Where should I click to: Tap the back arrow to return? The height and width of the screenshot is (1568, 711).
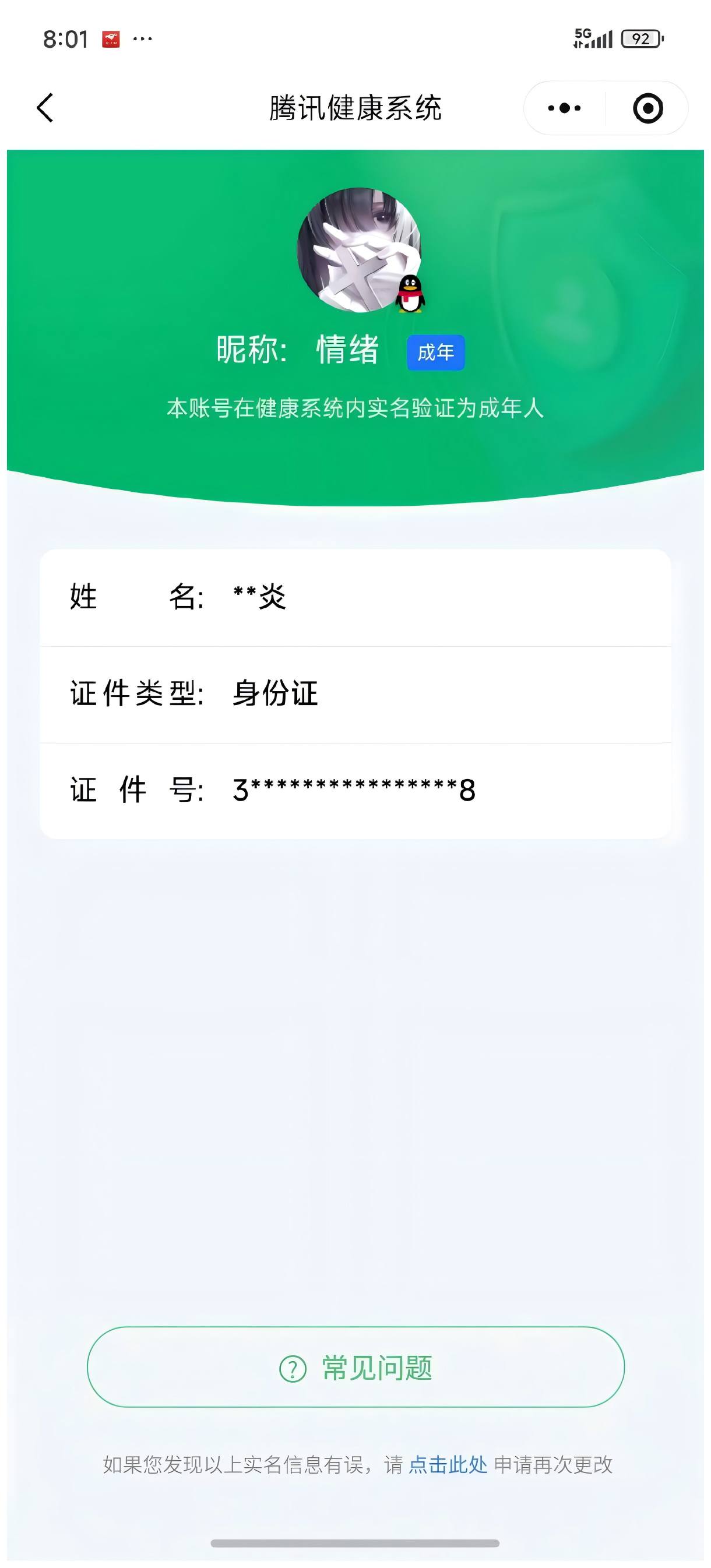pos(44,107)
